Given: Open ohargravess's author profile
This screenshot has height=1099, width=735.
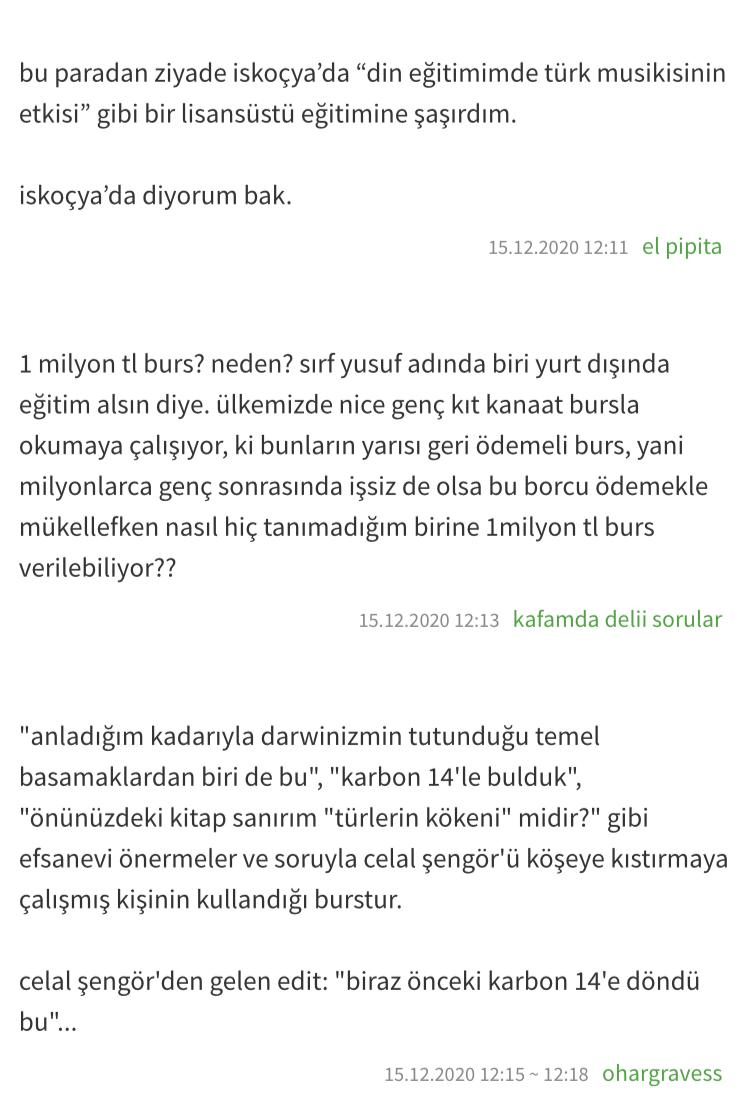Looking at the screenshot, I should point(661,1073).
